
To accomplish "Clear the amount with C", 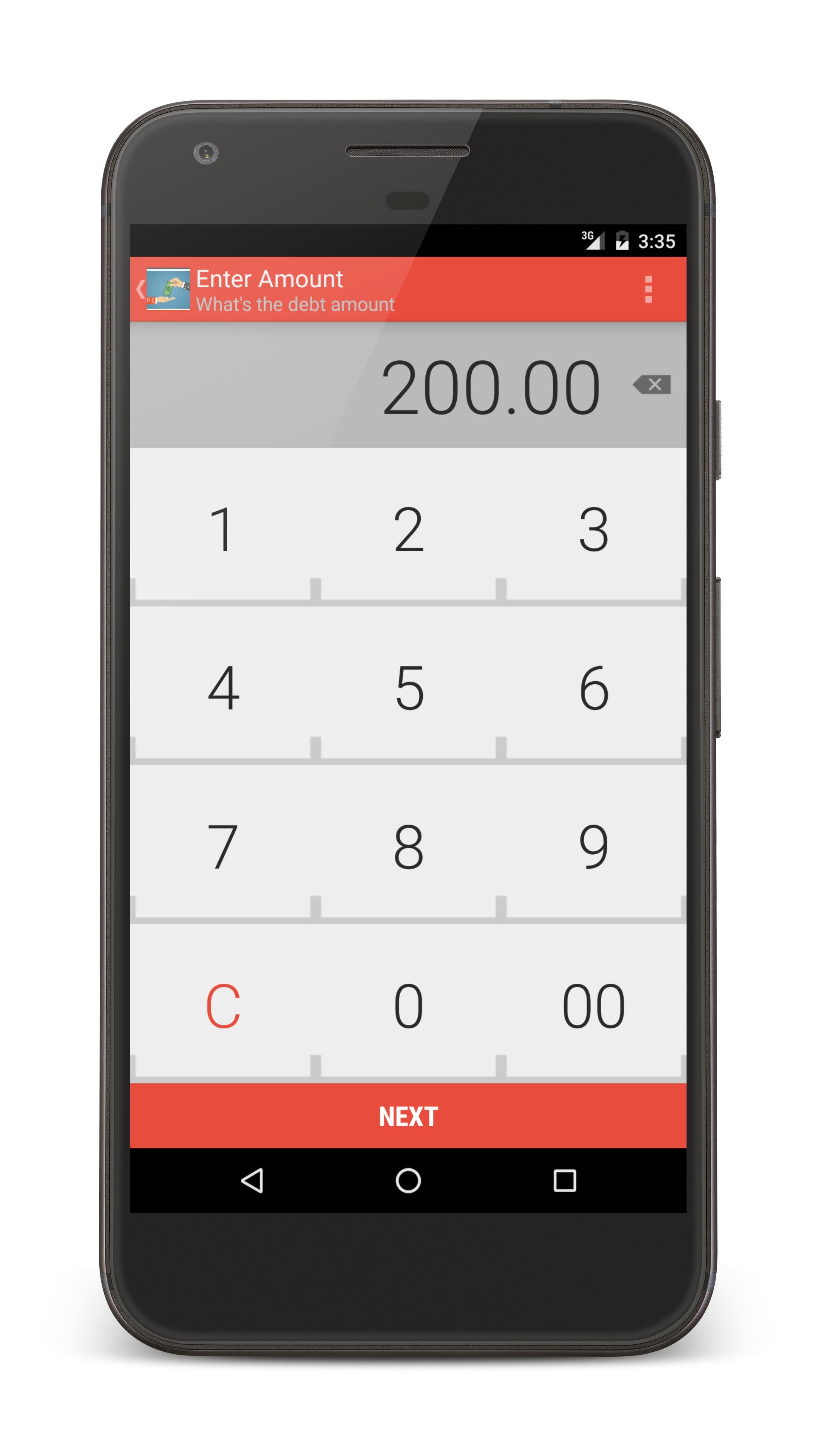I will [x=222, y=1006].
